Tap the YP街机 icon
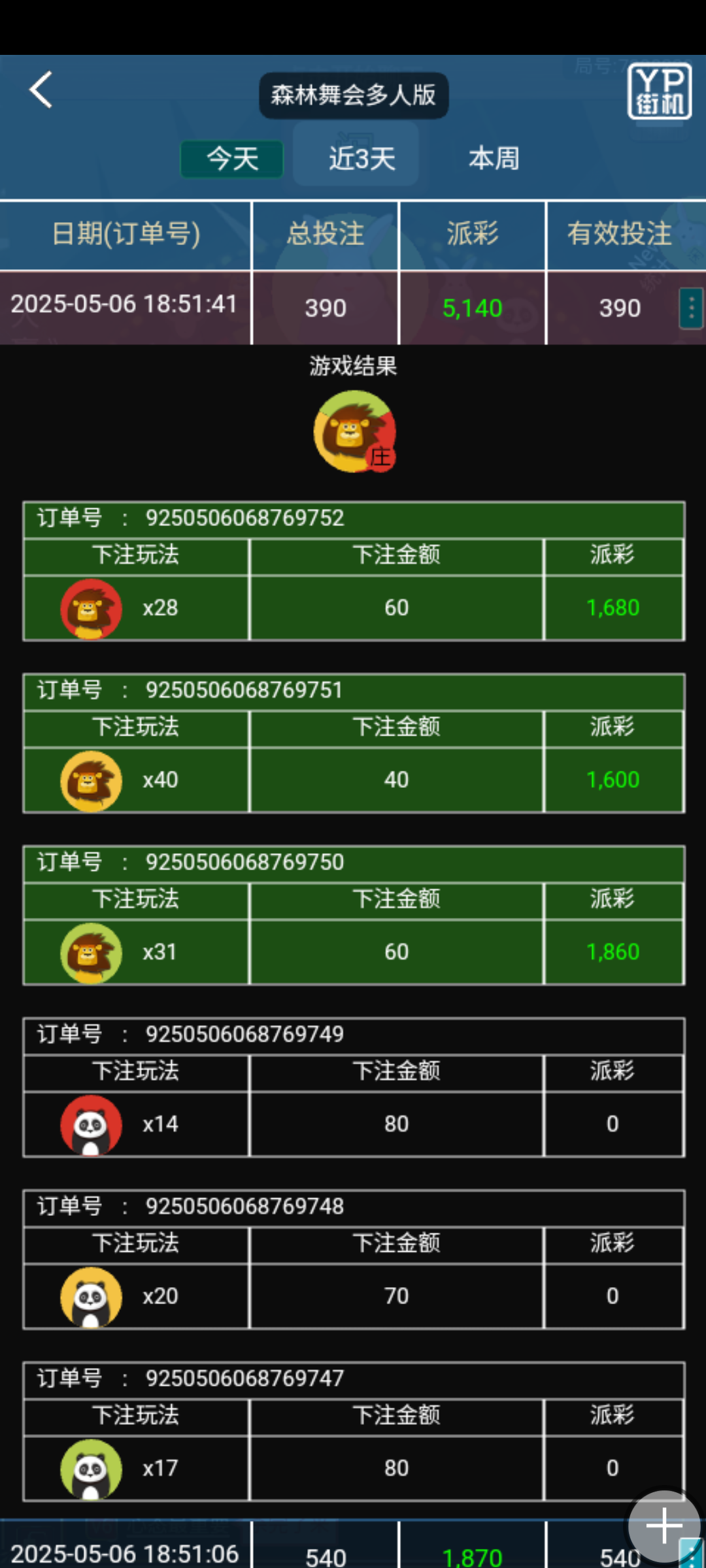Viewport: 706px width, 1568px height. [659, 91]
